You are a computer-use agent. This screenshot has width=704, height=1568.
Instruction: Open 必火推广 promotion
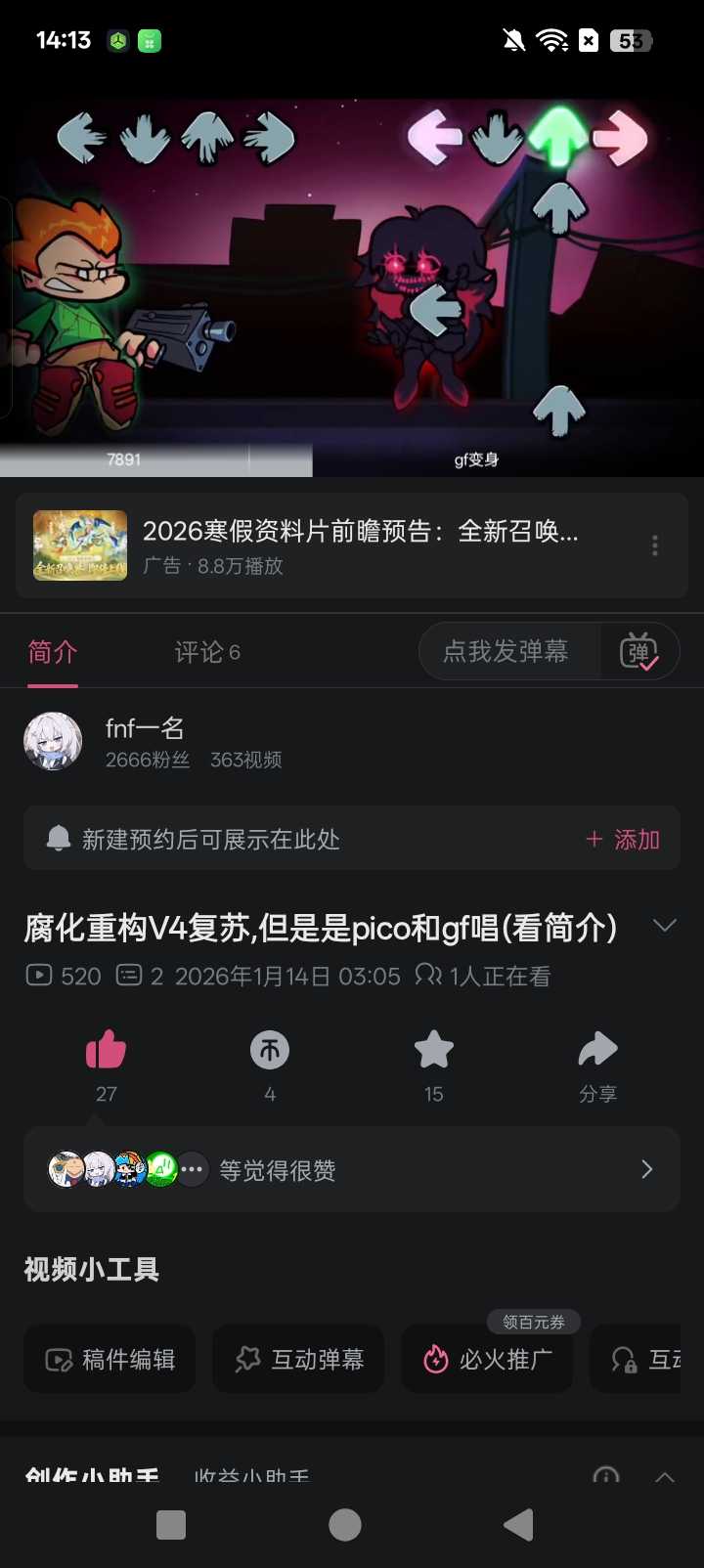click(x=487, y=1359)
